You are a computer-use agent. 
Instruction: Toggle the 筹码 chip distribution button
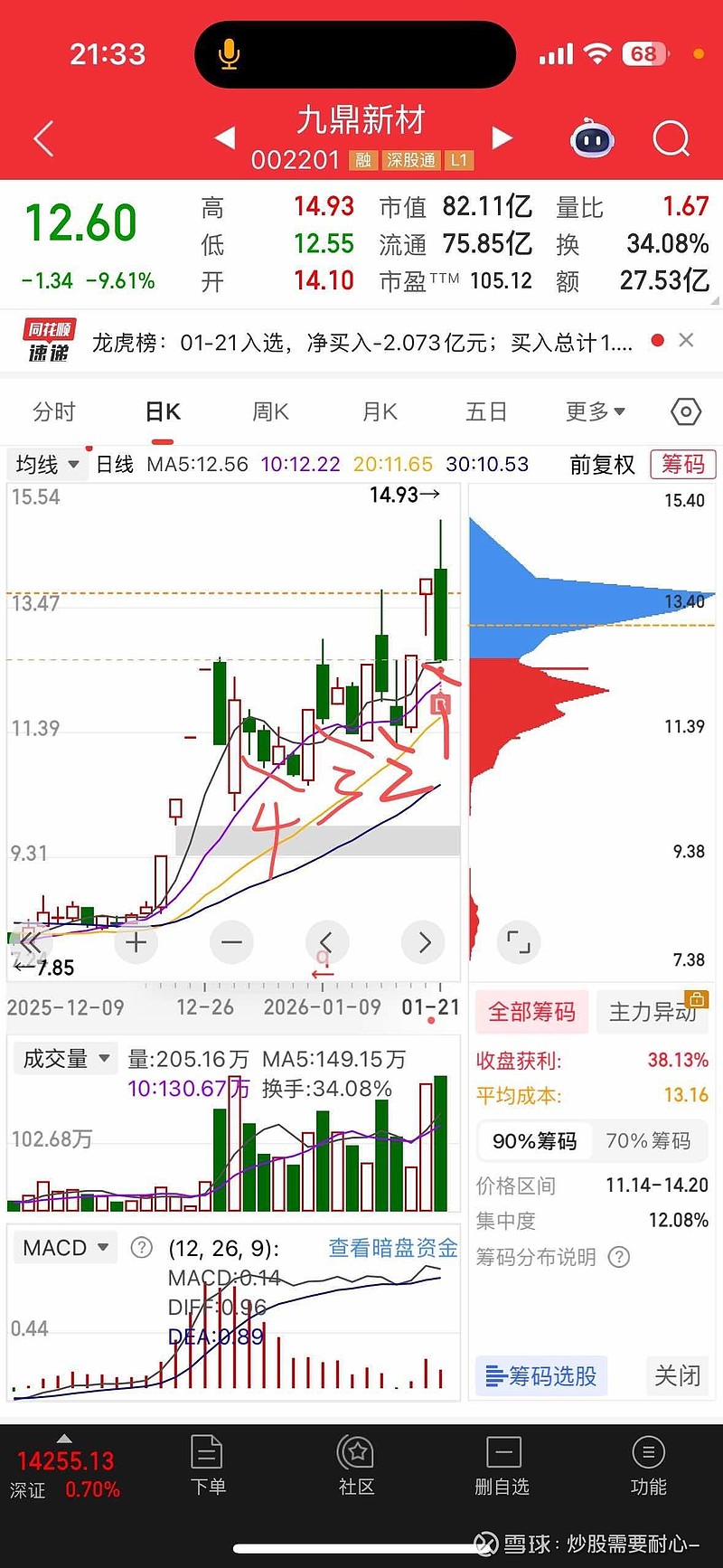coord(682,465)
